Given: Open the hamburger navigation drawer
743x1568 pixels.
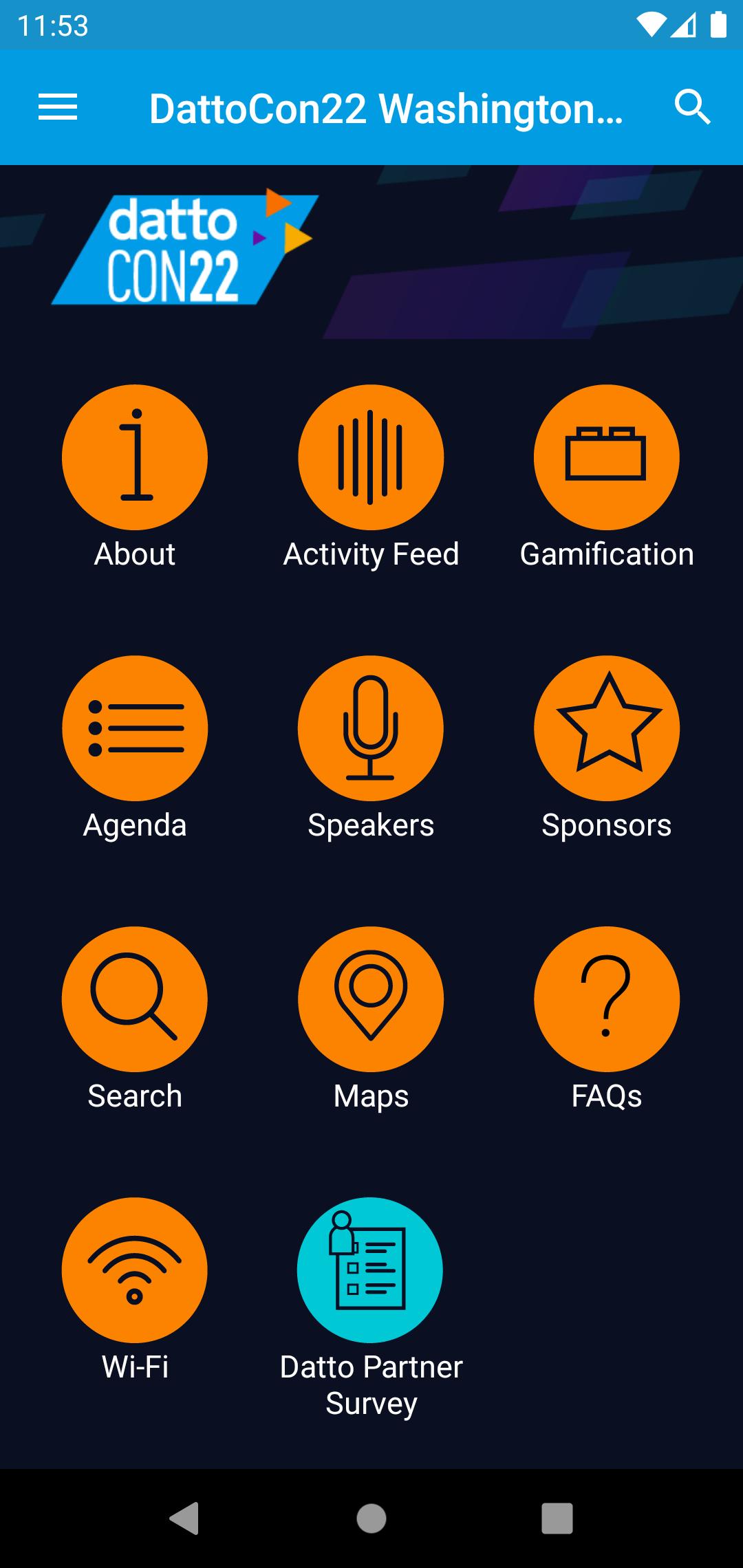Looking at the screenshot, I should (58, 107).
